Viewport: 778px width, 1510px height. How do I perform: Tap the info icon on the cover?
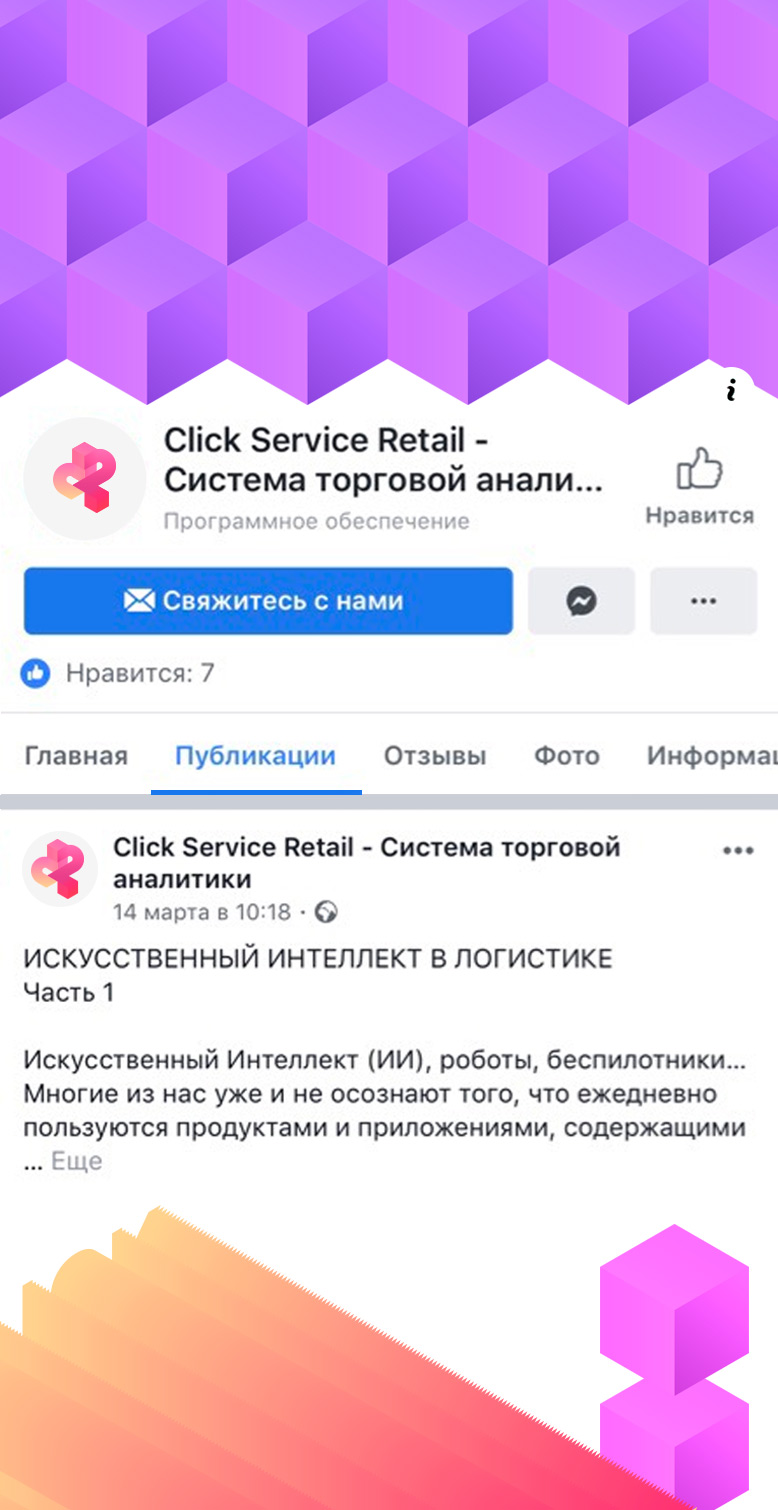[732, 389]
